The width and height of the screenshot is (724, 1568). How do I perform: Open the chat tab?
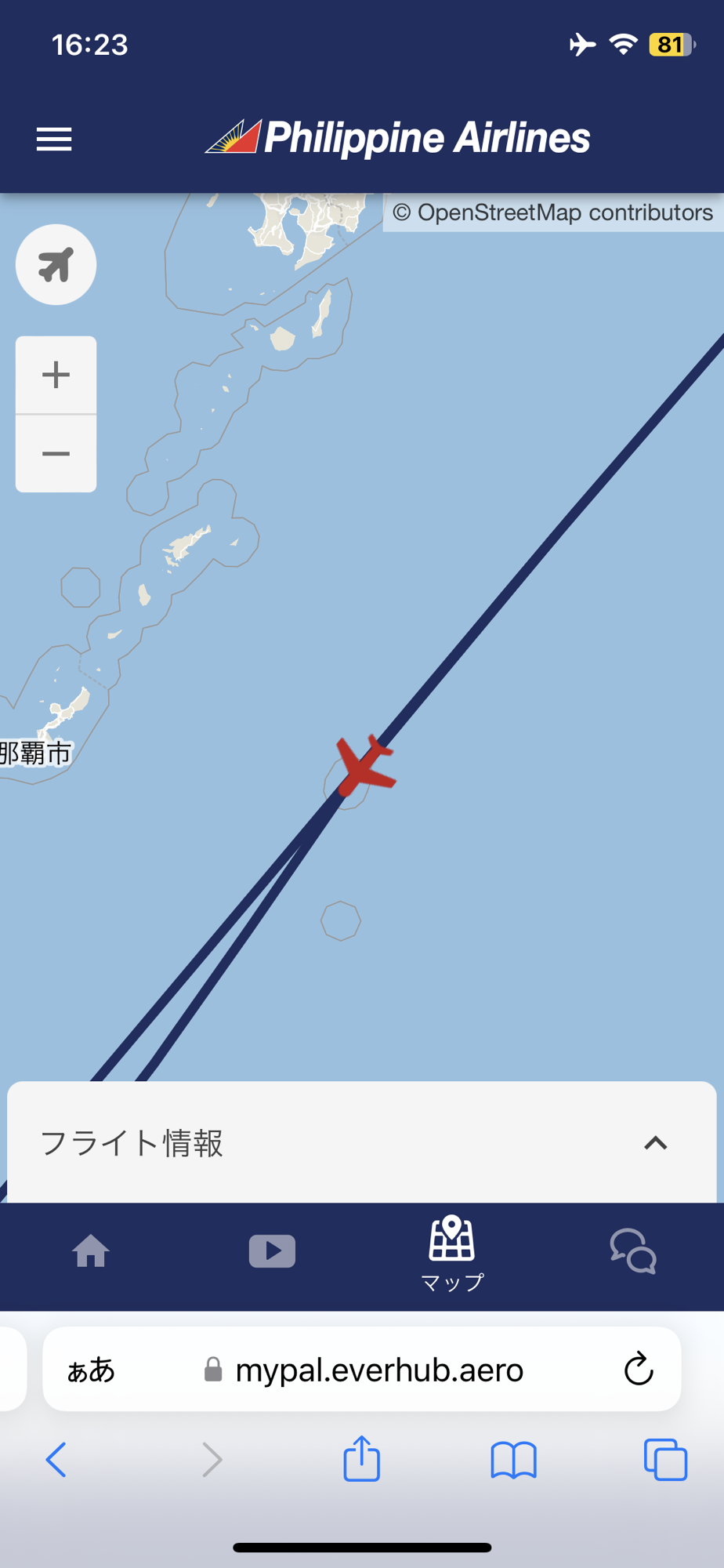coord(633,1250)
